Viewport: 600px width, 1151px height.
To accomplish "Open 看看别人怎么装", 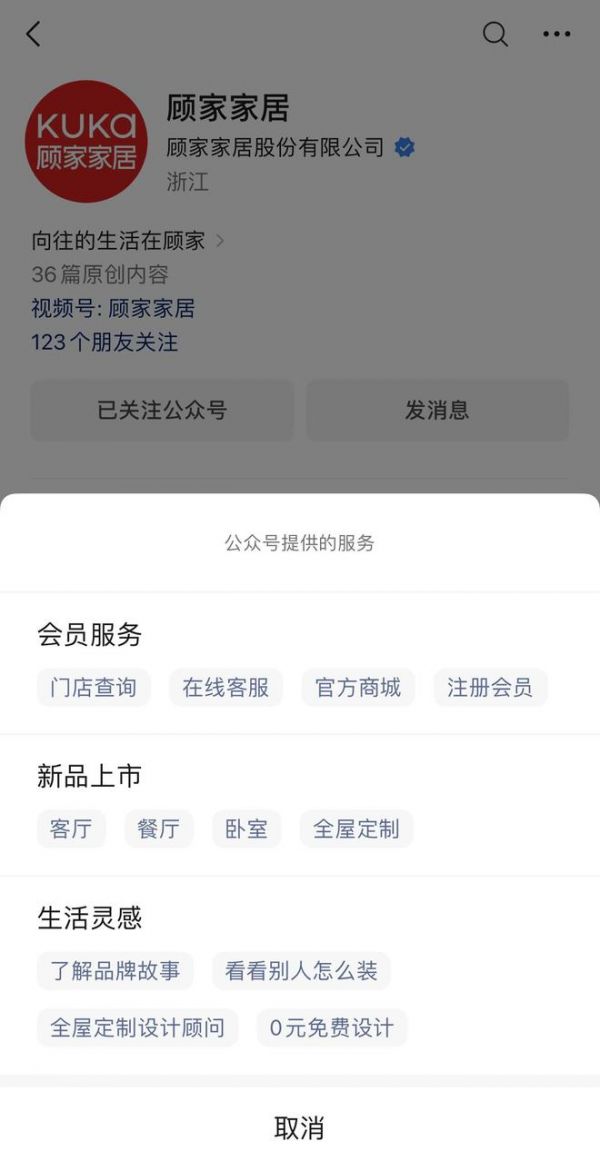I will pyautogui.click(x=301, y=971).
